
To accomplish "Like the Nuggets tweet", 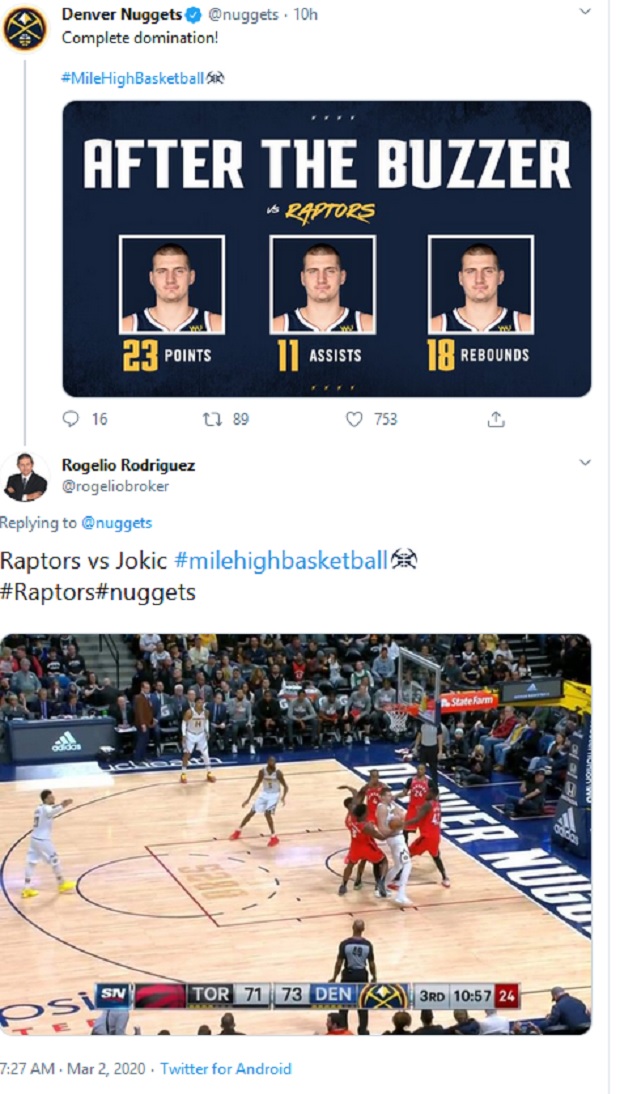I will [x=354, y=420].
